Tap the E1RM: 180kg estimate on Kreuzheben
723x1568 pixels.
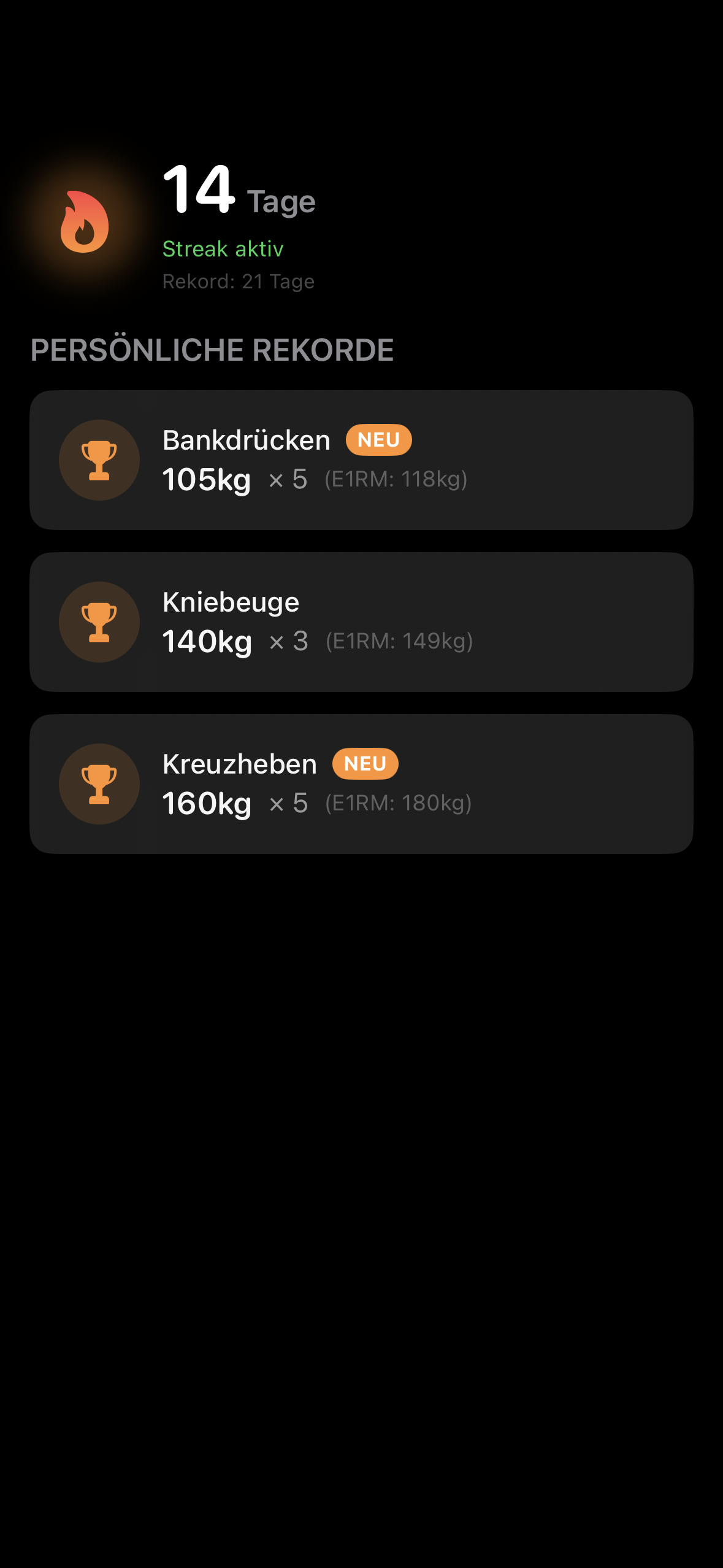point(398,804)
